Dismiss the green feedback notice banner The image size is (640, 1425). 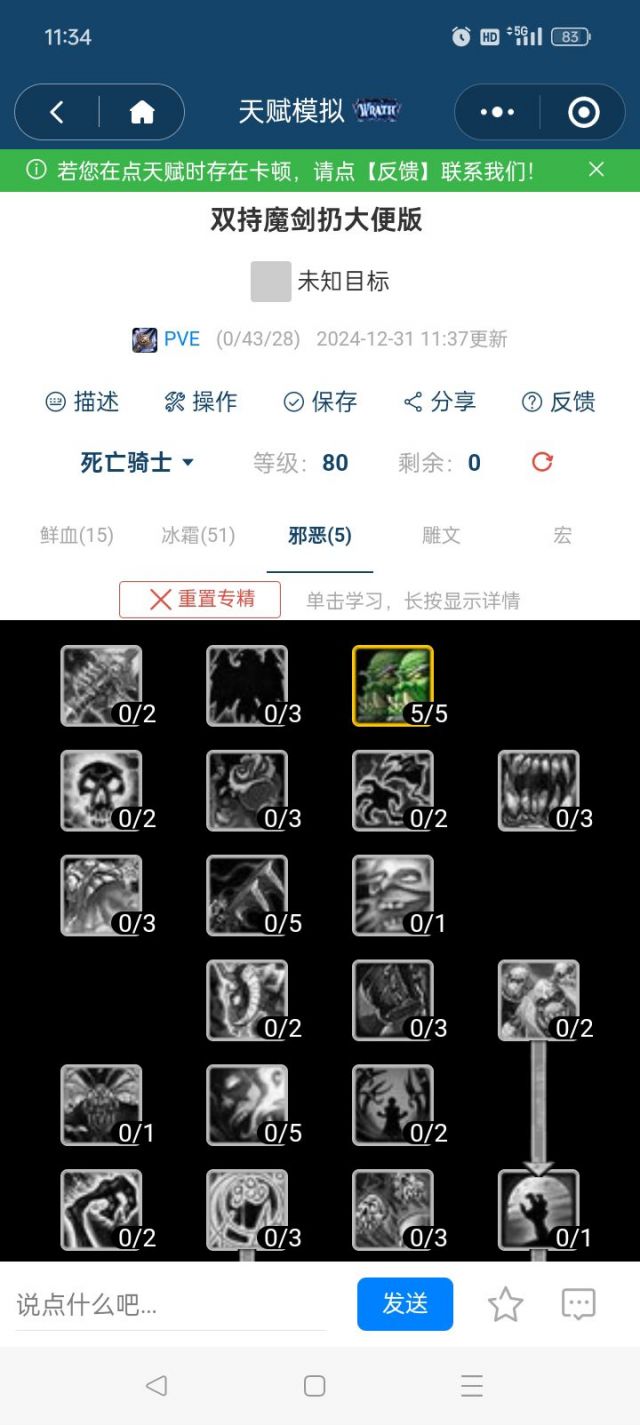[596, 170]
